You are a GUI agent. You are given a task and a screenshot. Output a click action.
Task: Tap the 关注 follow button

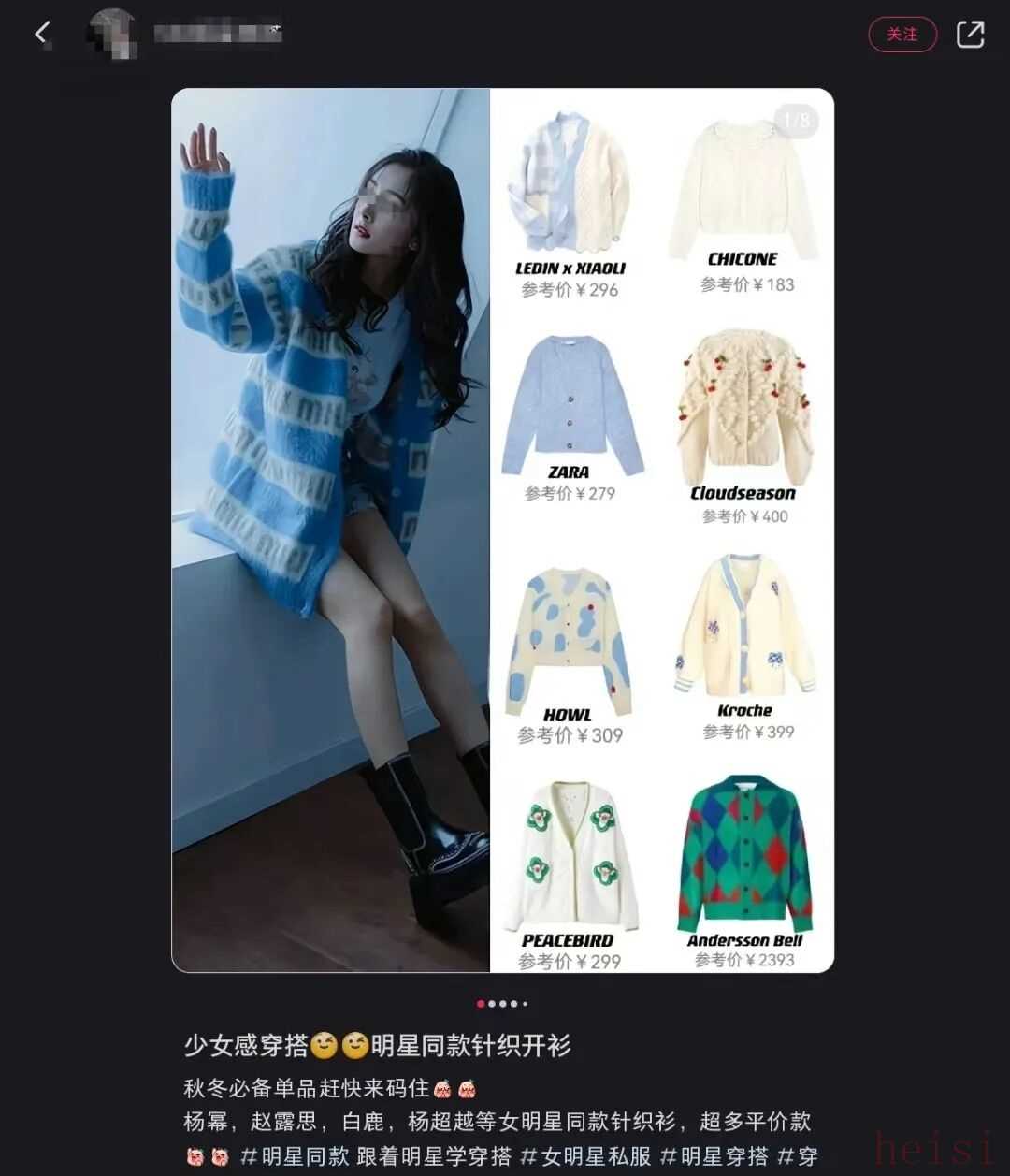[x=902, y=35]
